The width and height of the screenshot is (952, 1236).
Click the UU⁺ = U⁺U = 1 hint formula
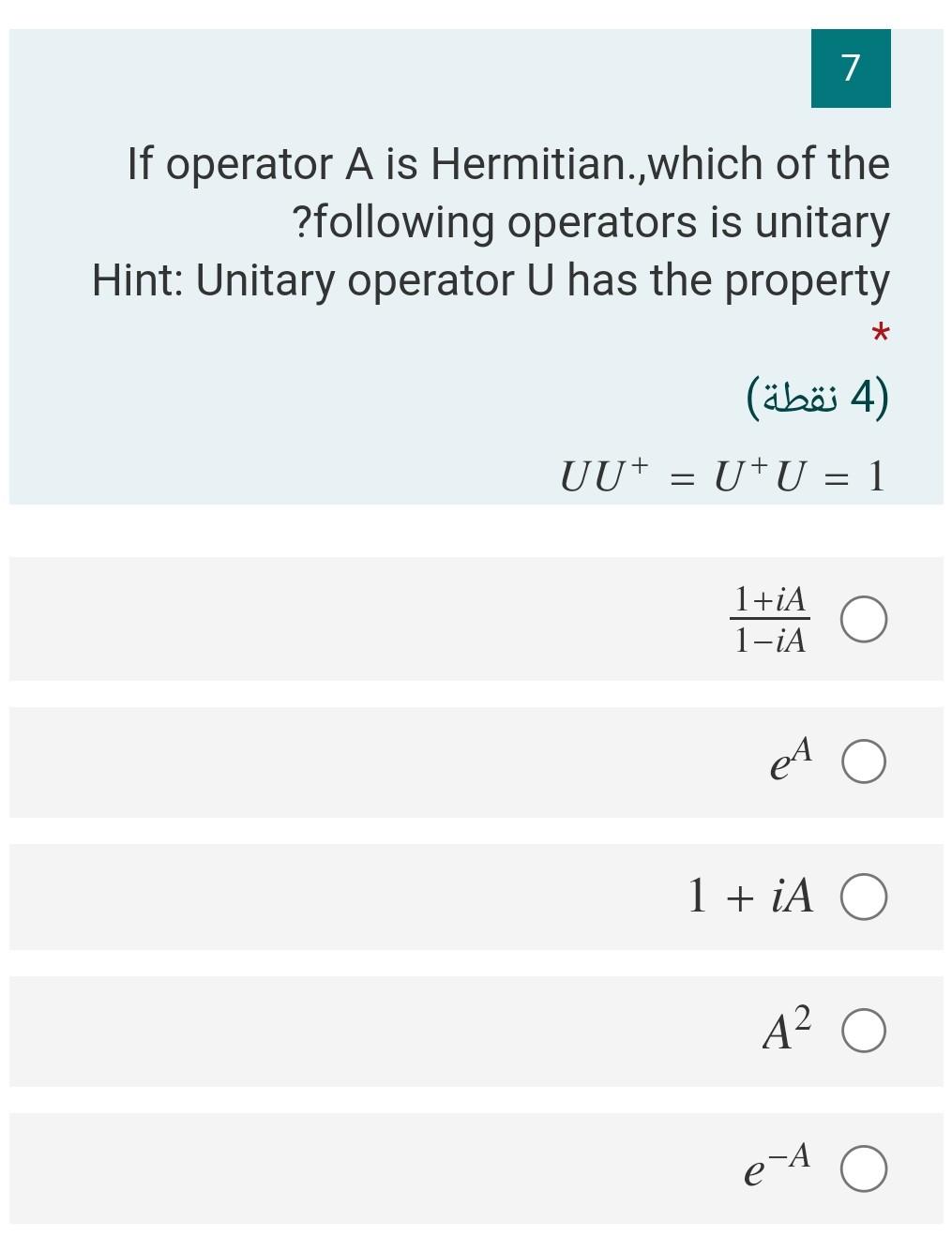722,476
